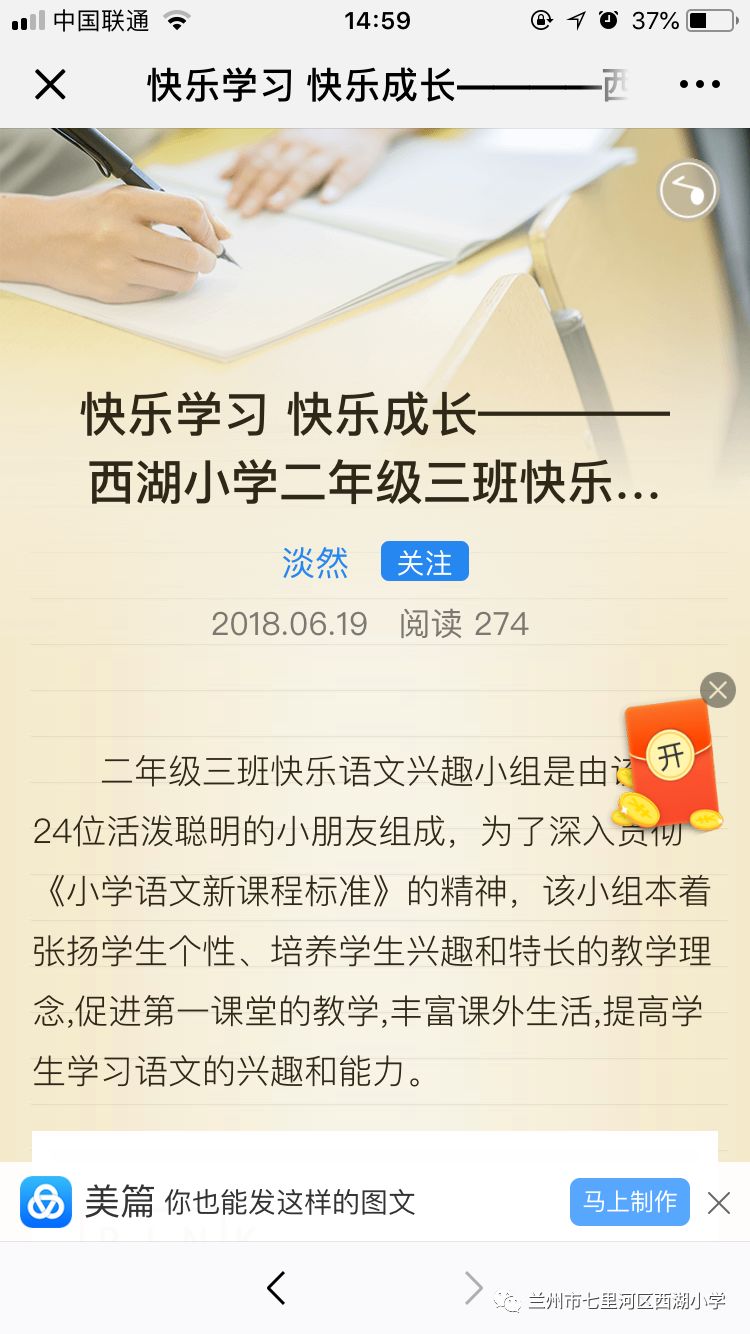Screen dimensions: 750x1334
Task: Open the three-dot overflow menu
Action: [x=700, y=85]
